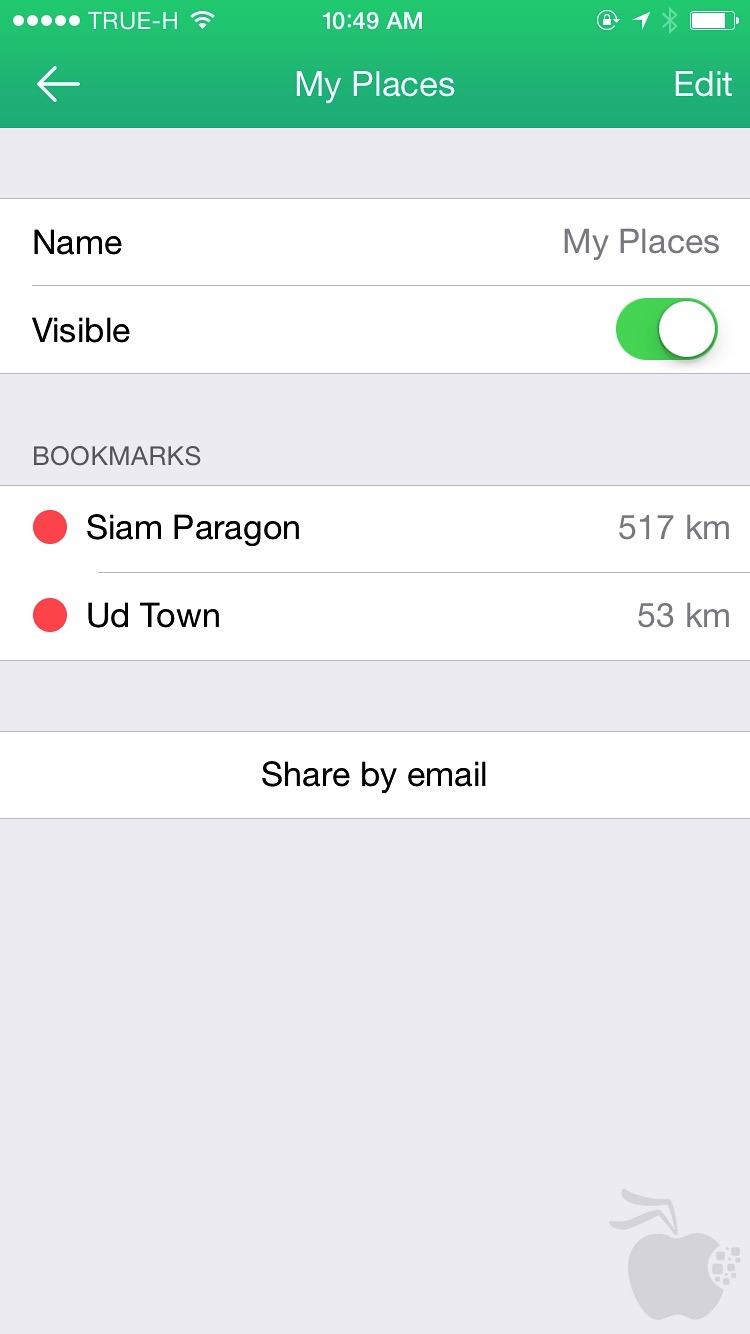Share bookmarks by email

pos(374,775)
